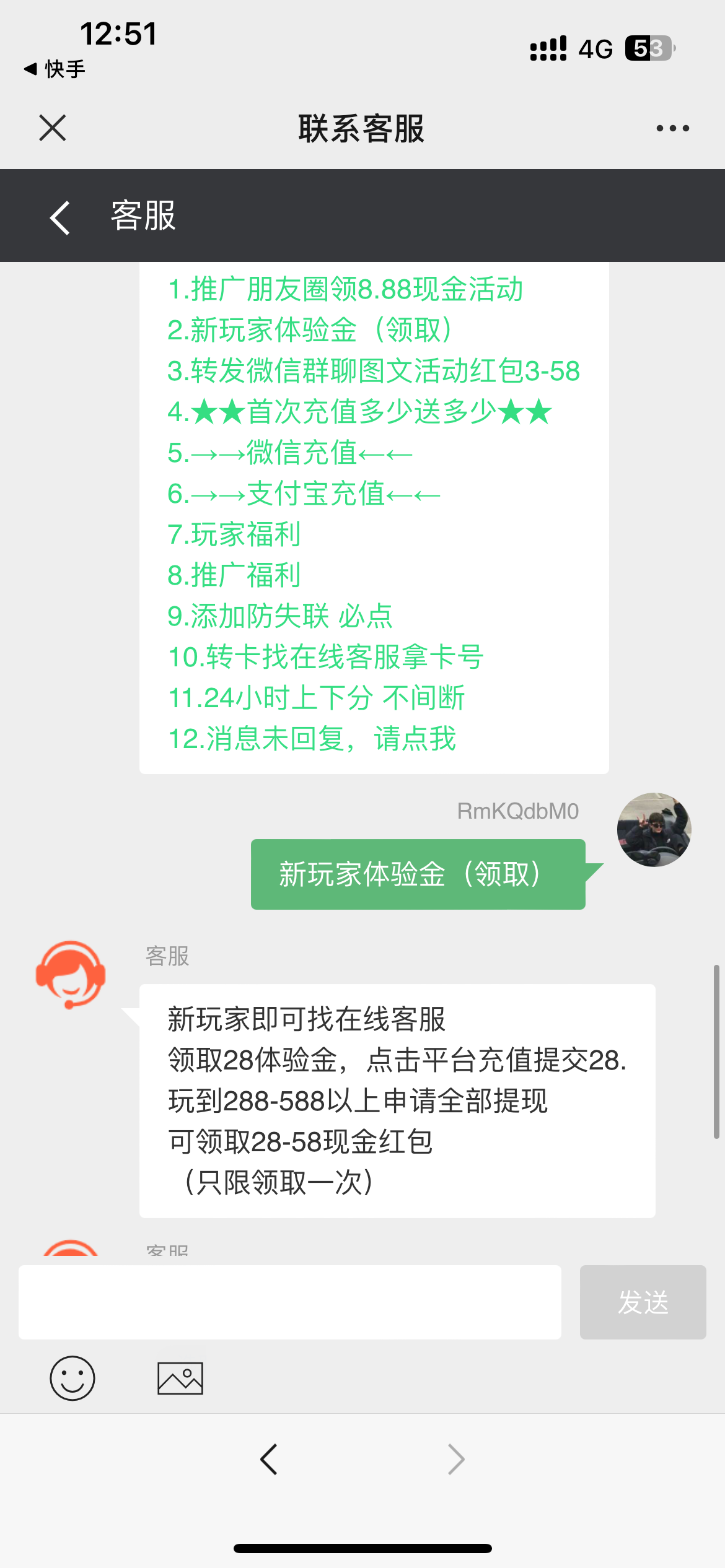Close the 联系客服 page
Viewport: 725px width, 1568px height.
tap(52, 128)
